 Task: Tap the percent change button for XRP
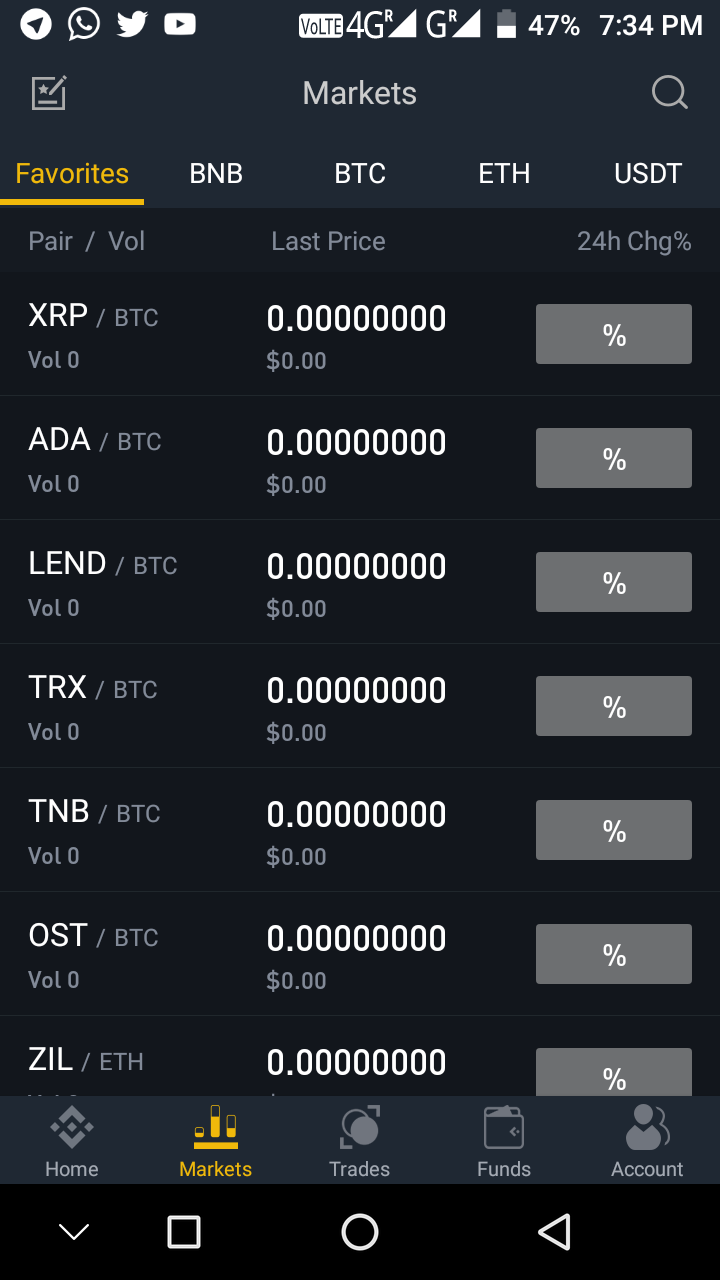tap(614, 334)
